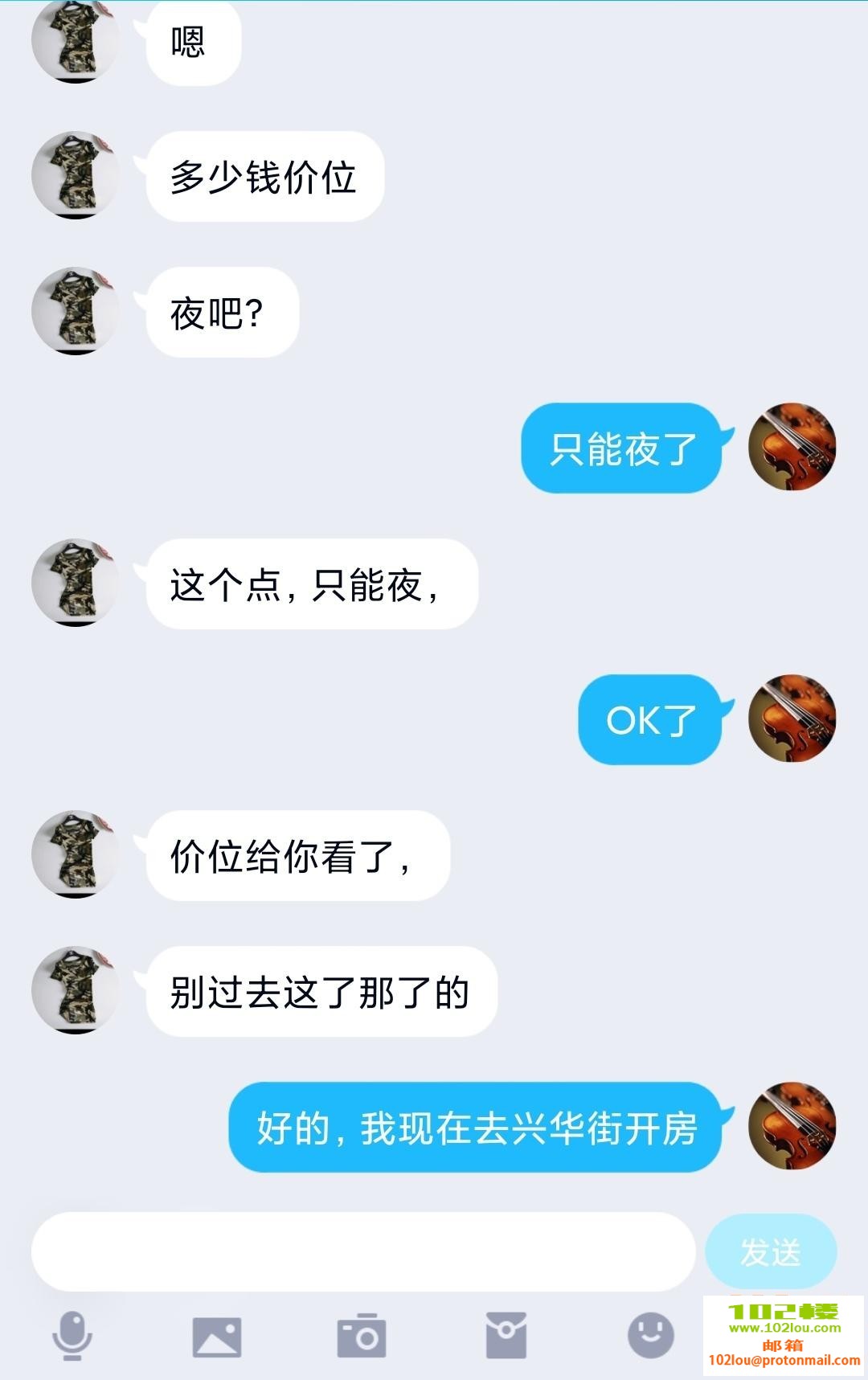The width and height of the screenshot is (868, 1380).
Task: Open the camera icon to take photo
Action: 362,1332
